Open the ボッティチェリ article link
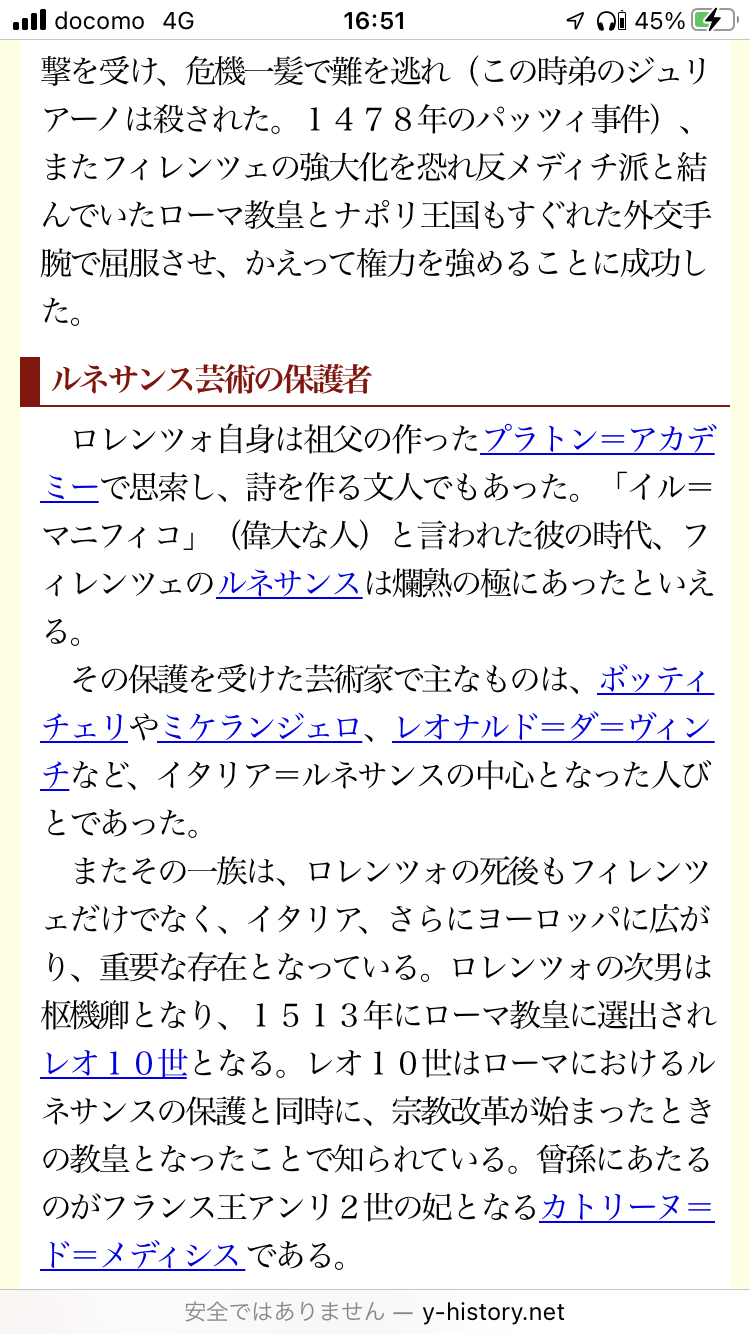Screen dimensions: 750x1334 coord(655,680)
